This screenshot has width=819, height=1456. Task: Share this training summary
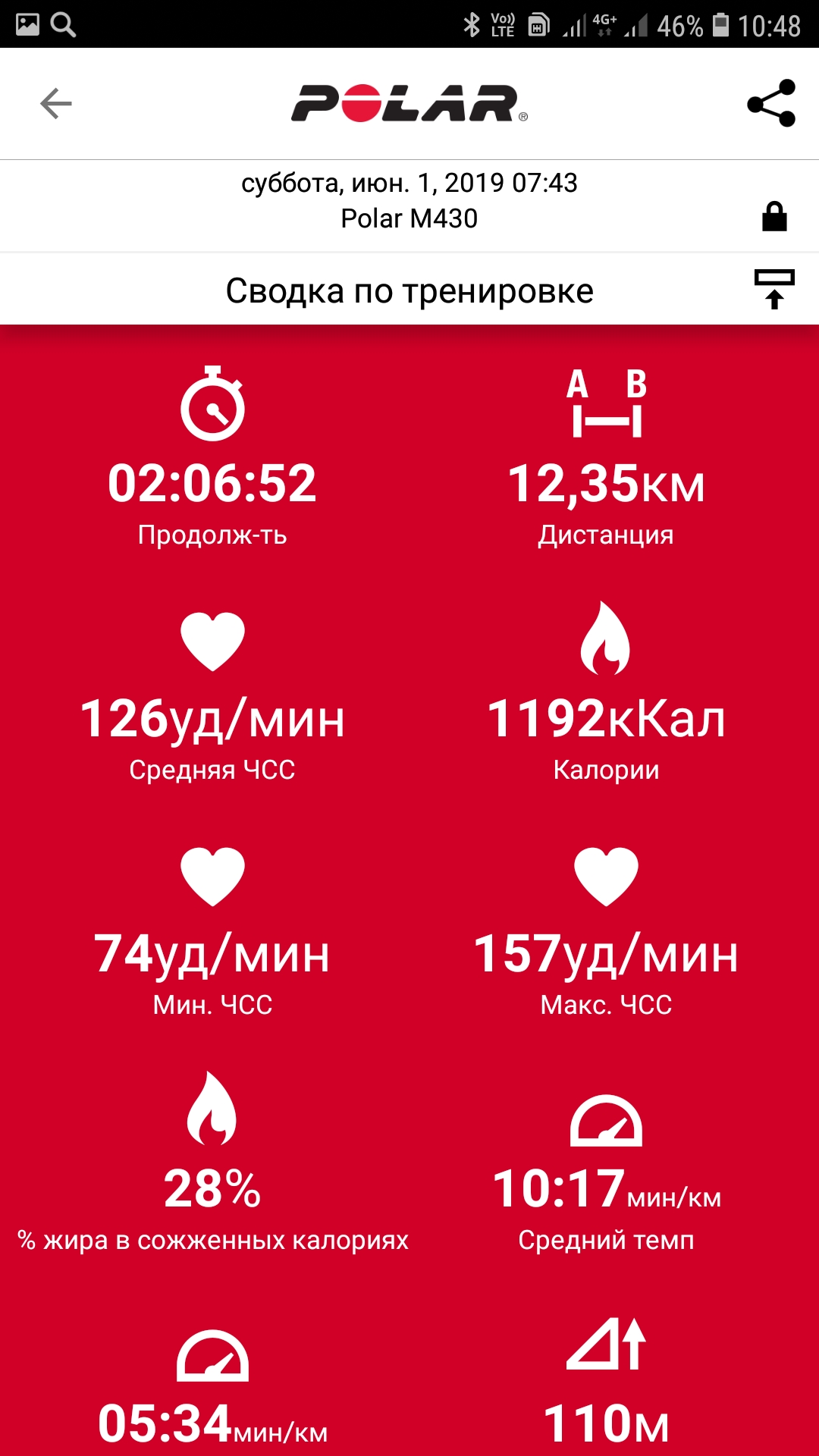[x=771, y=103]
